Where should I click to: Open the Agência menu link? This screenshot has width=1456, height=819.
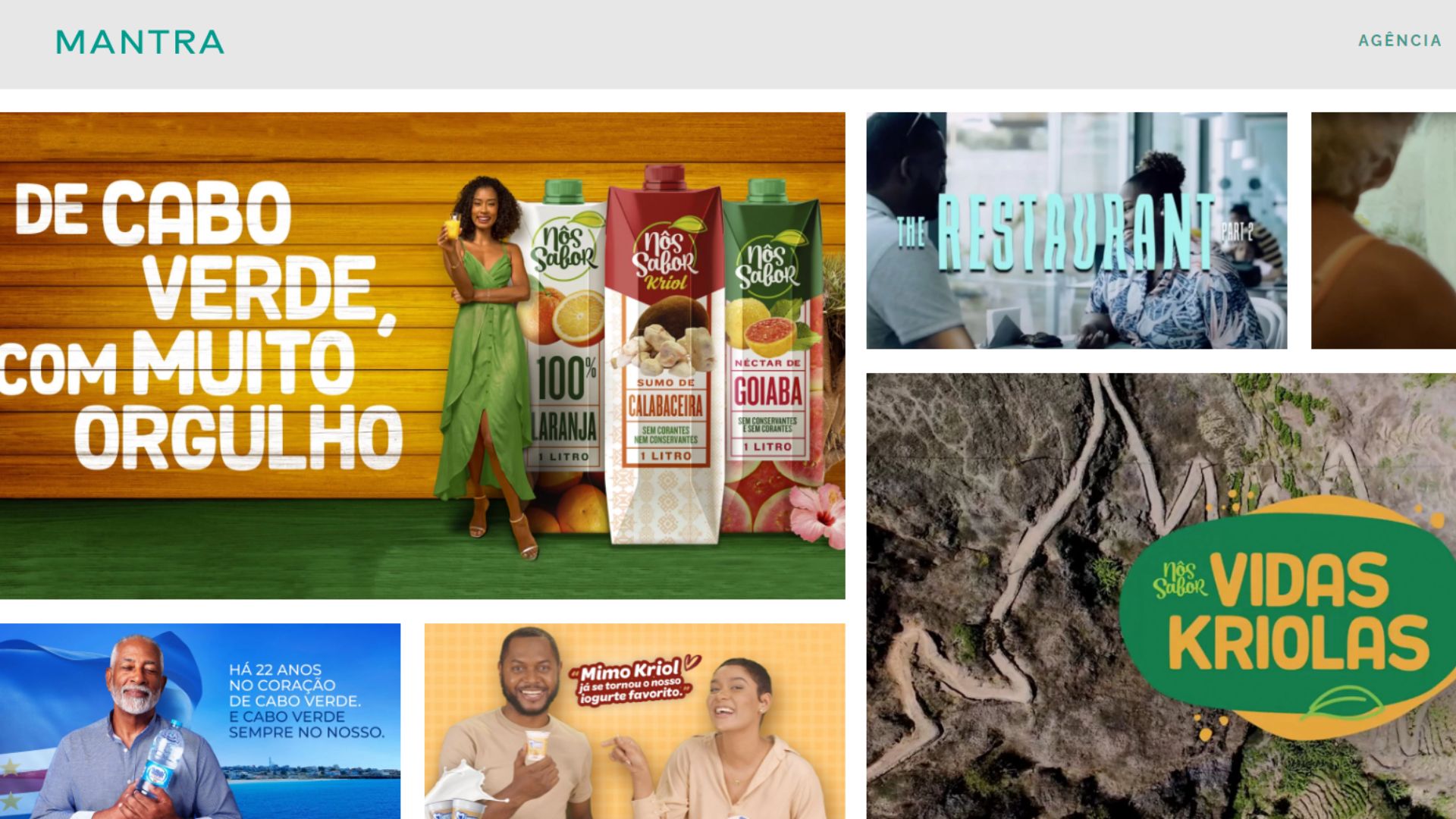[1399, 41]
